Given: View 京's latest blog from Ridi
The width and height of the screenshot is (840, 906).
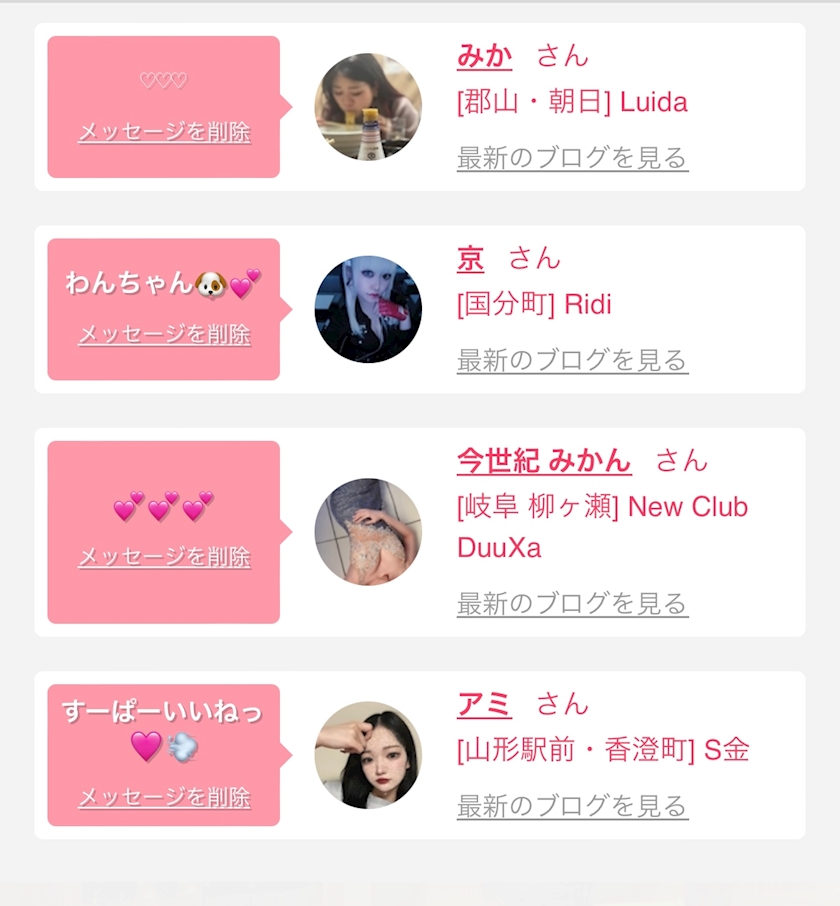Looking at the screenshot, I should click(x=573, y=360).
